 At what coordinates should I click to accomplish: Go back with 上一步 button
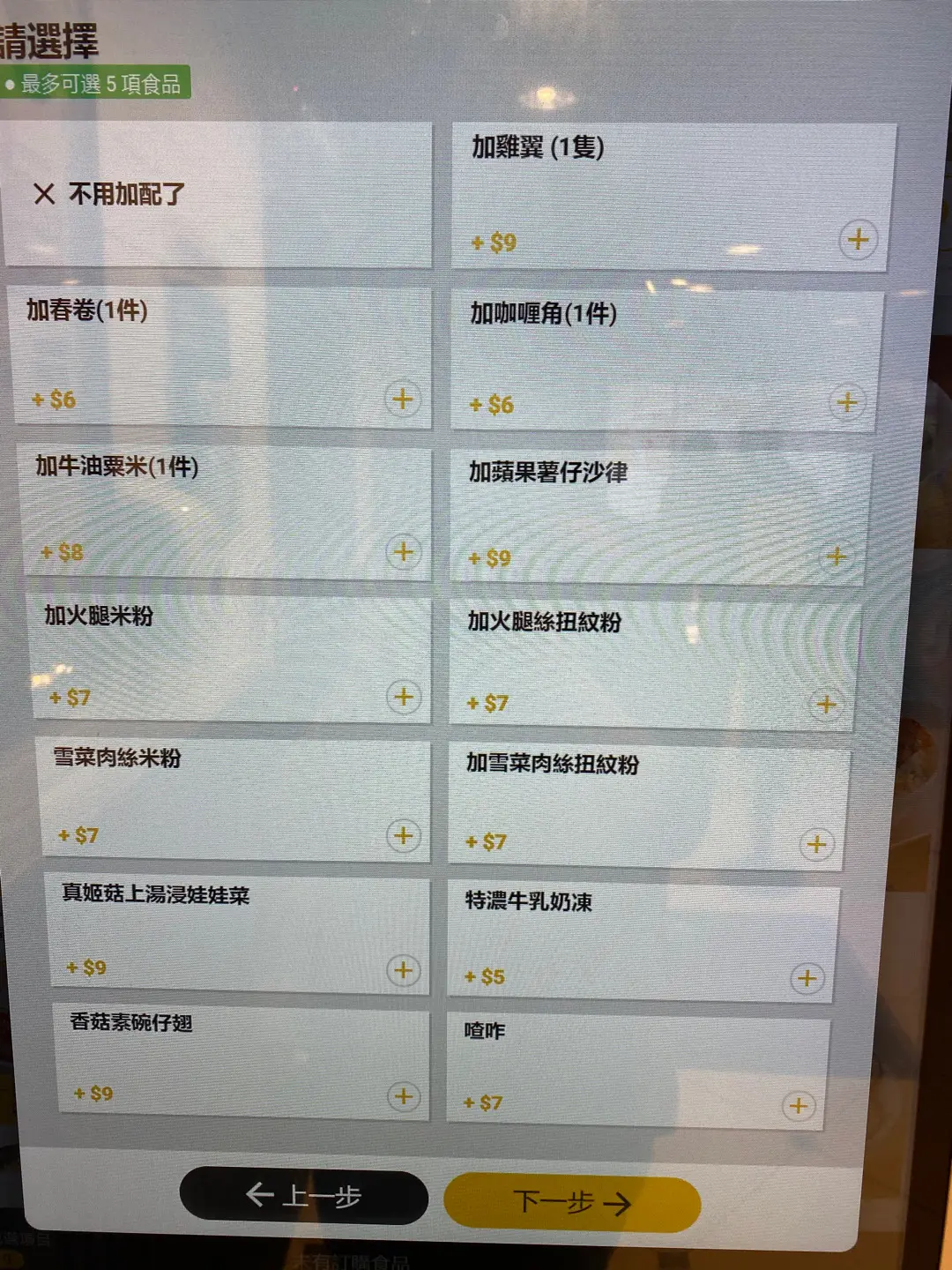pos(303,1196)
